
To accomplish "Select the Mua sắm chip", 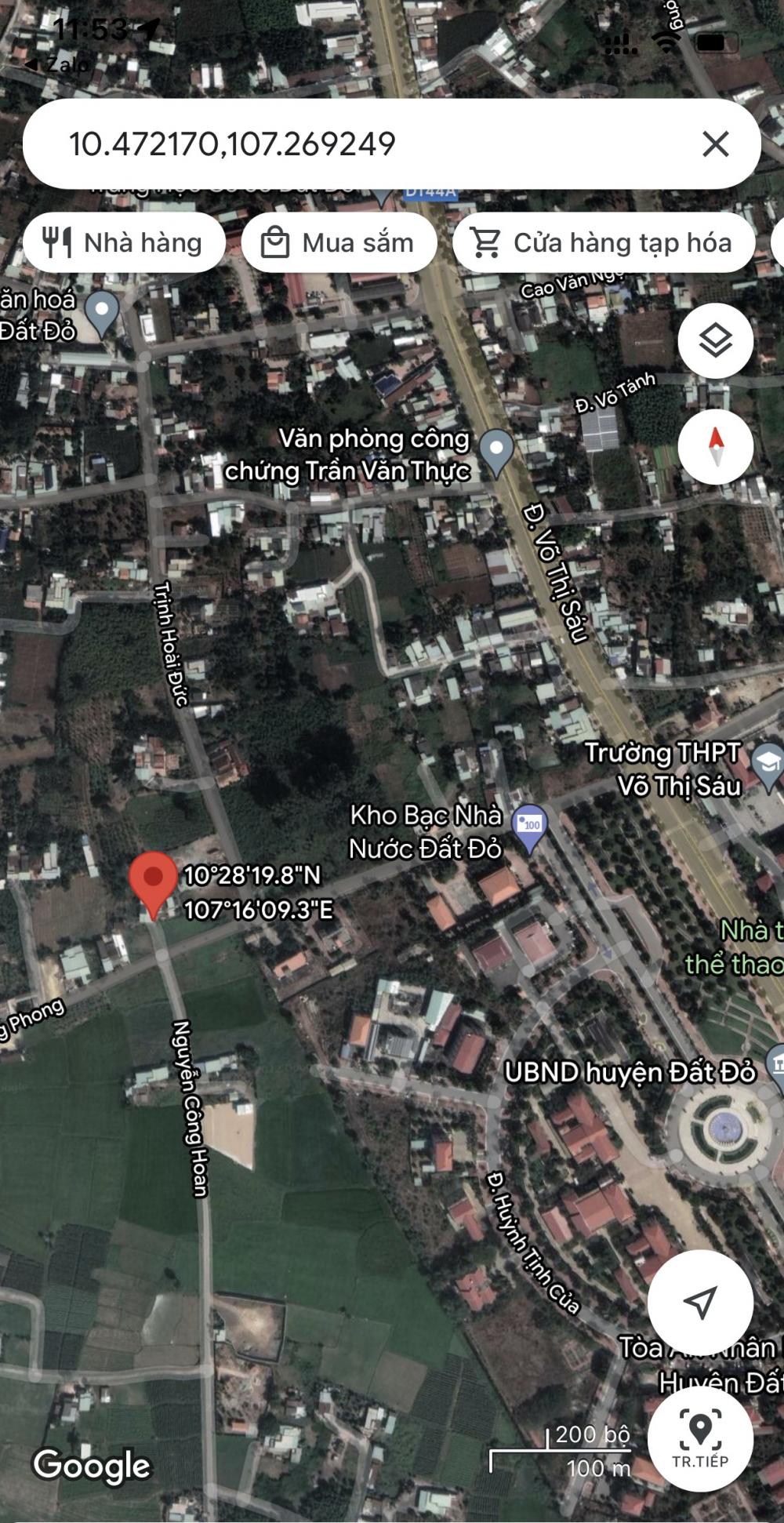I will click(339, 243).
